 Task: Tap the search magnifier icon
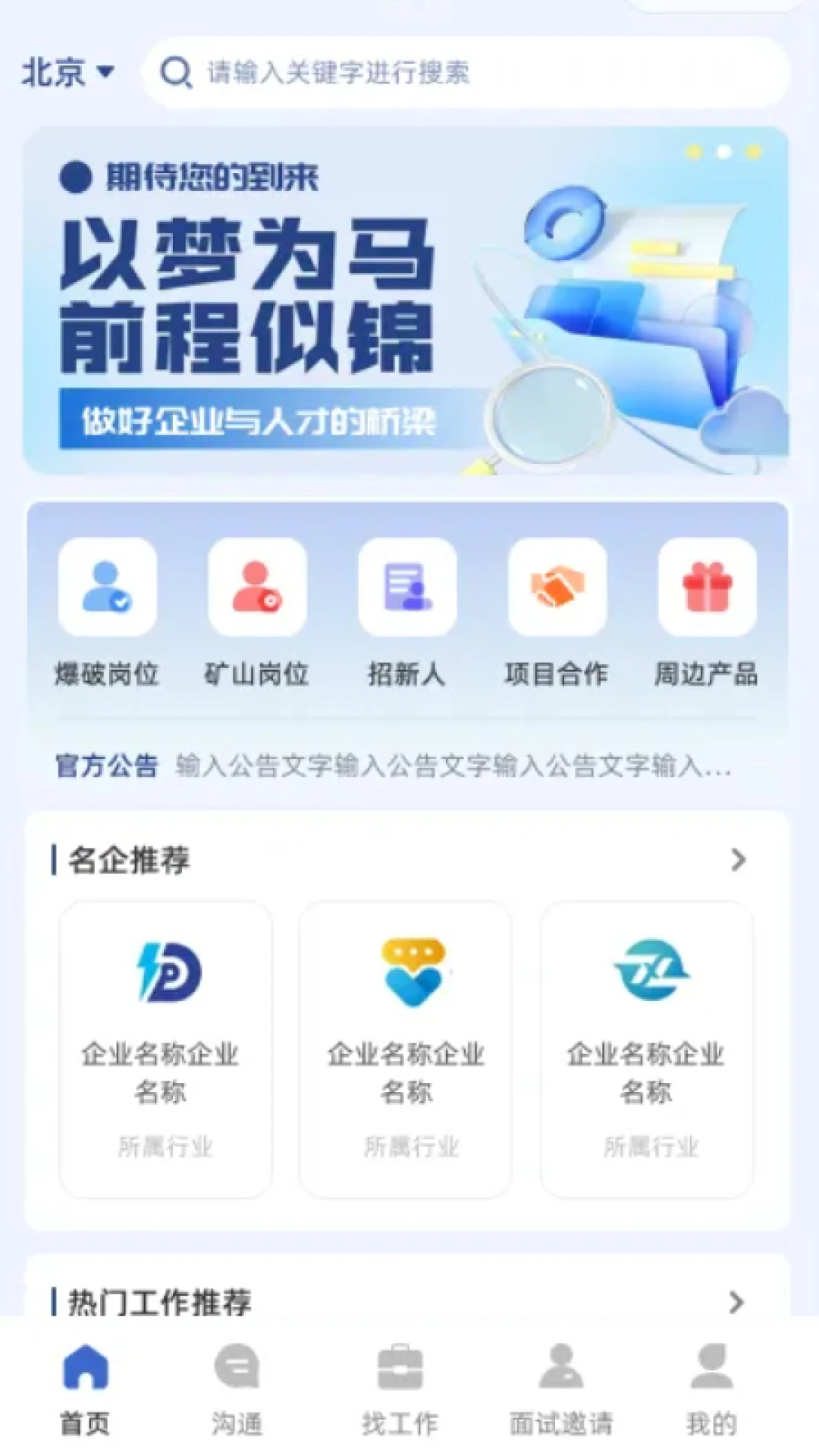tap(175, 74)
